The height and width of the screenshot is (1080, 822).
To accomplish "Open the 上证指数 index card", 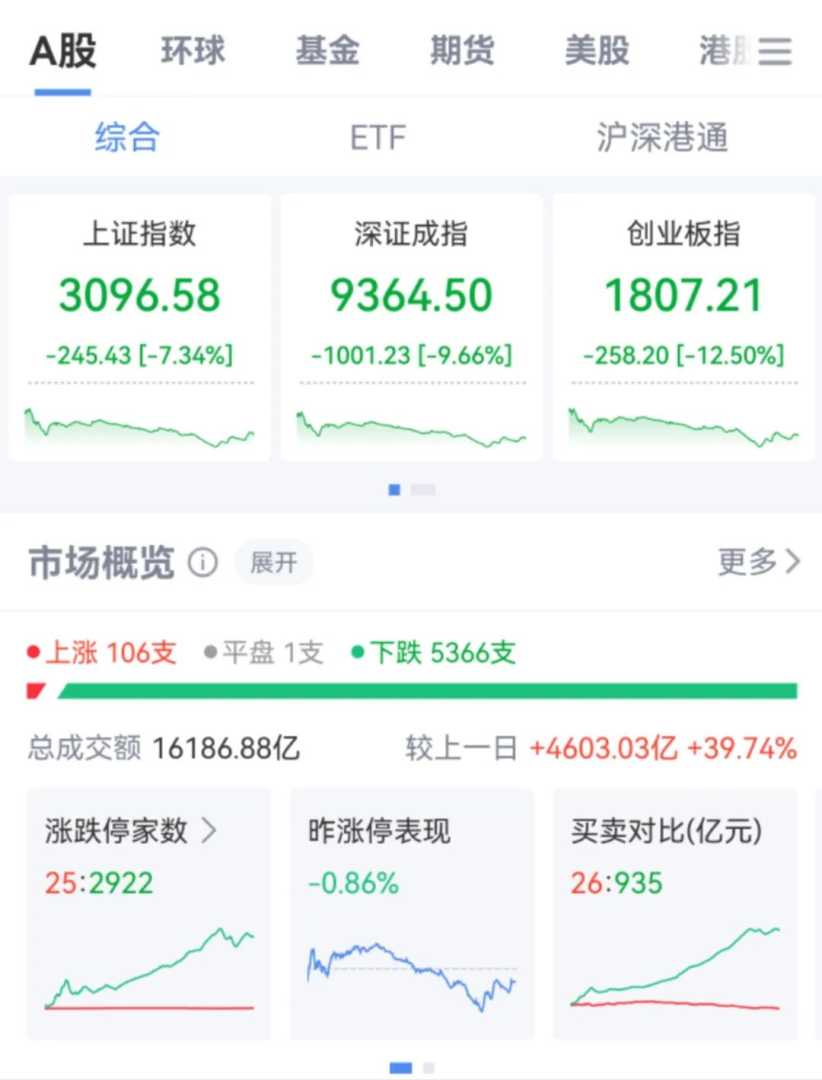I will tap(139, 327).
